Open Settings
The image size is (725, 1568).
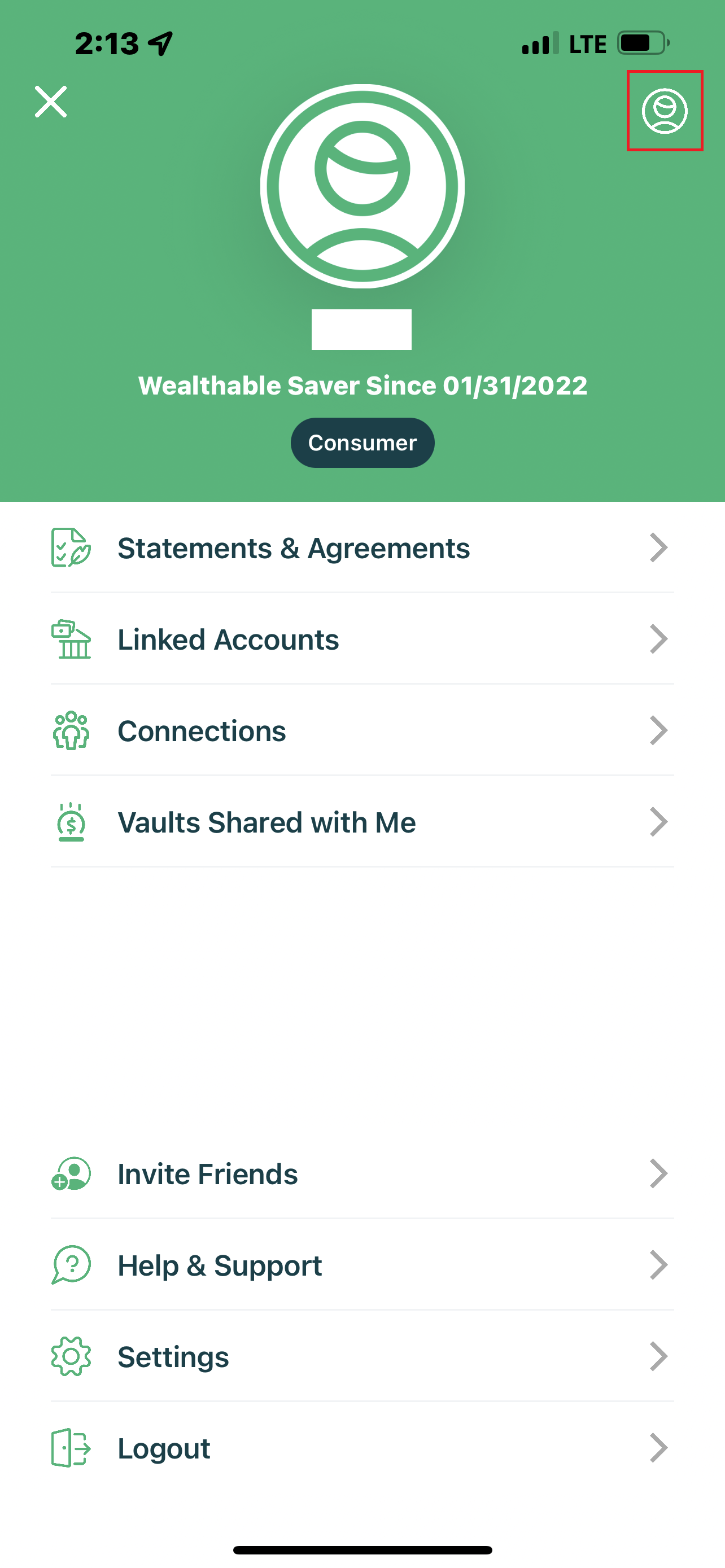(362, 1356)
